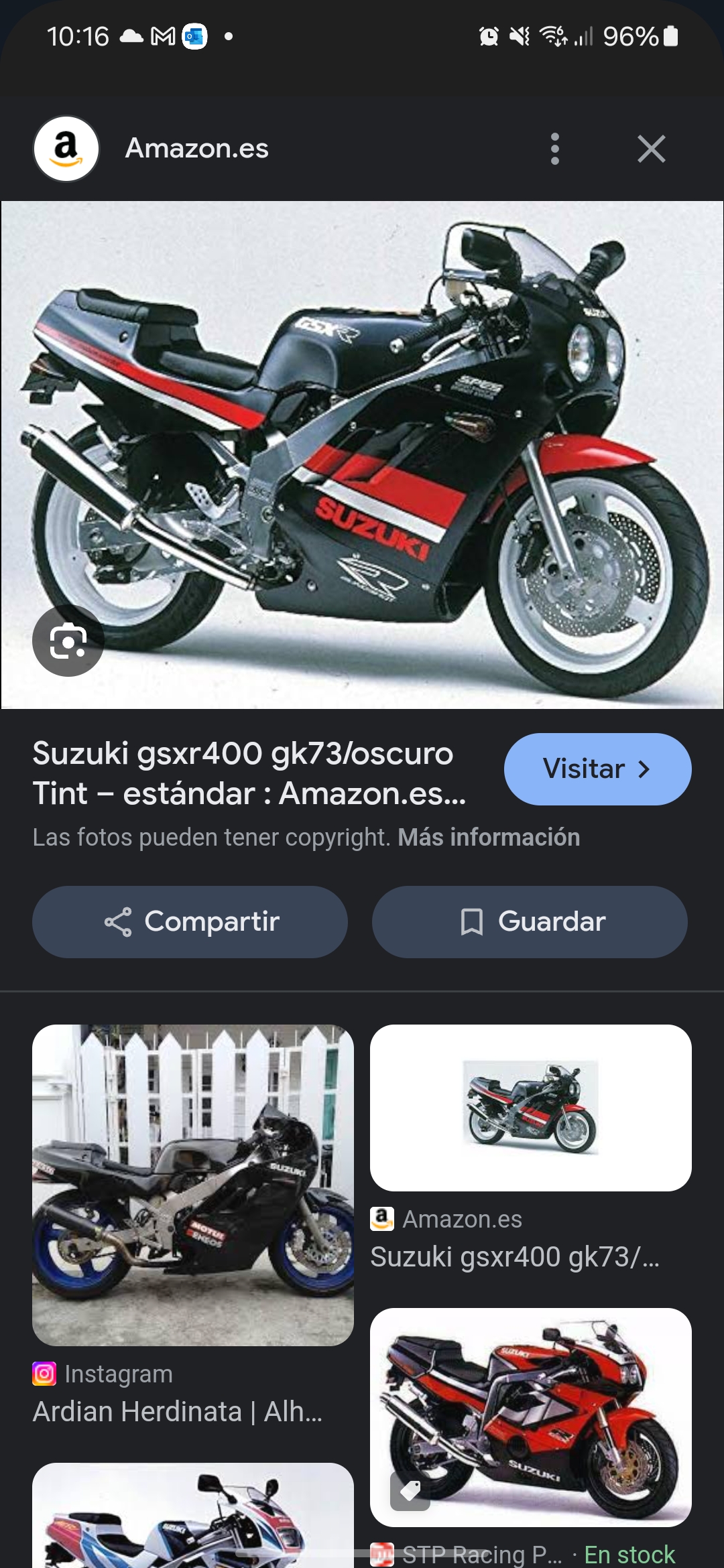View the STP Racing red Suzuki result

(530, 1417)
